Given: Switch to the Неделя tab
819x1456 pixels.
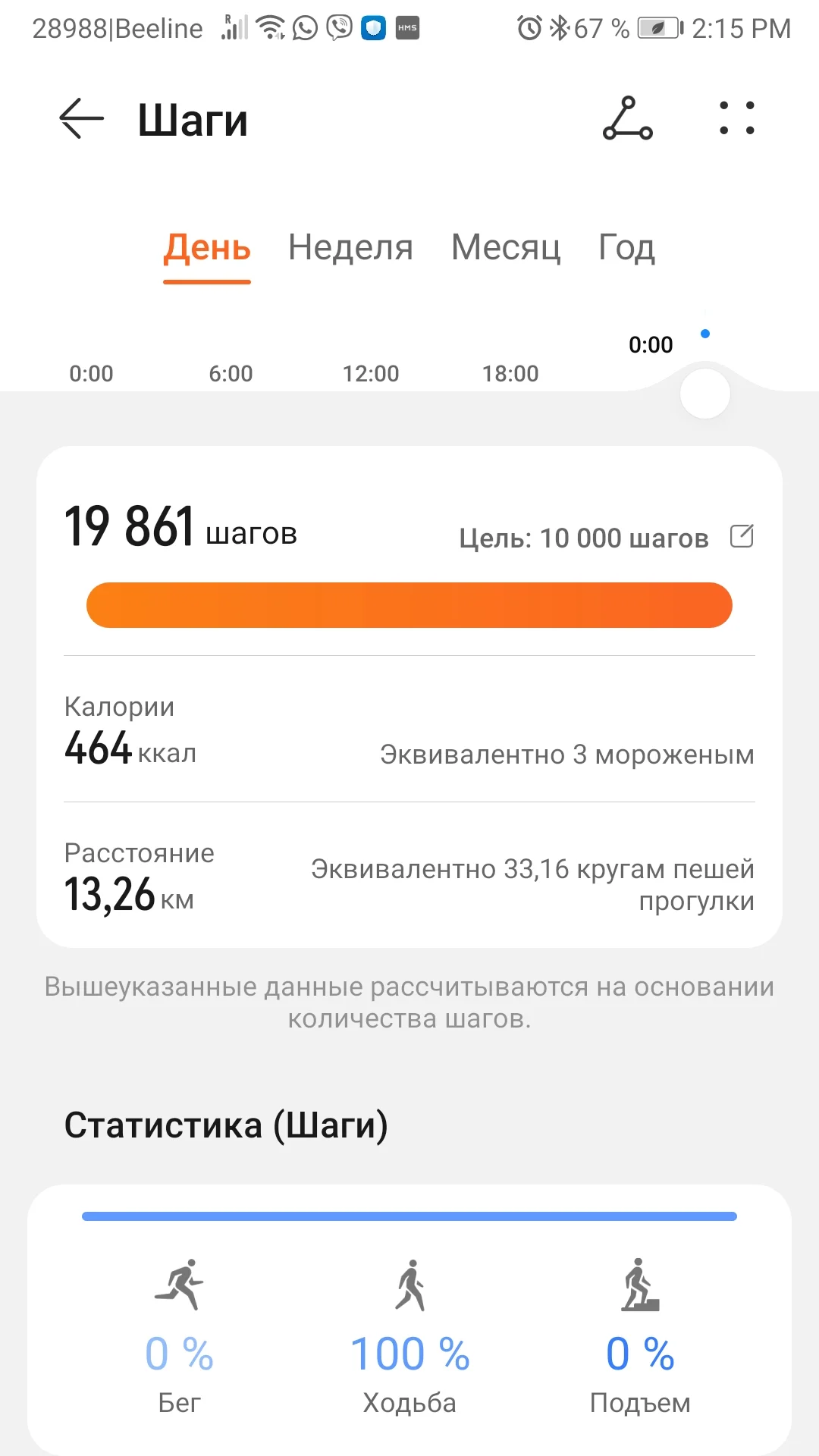Looking at the screenshot, I should 350,248.
